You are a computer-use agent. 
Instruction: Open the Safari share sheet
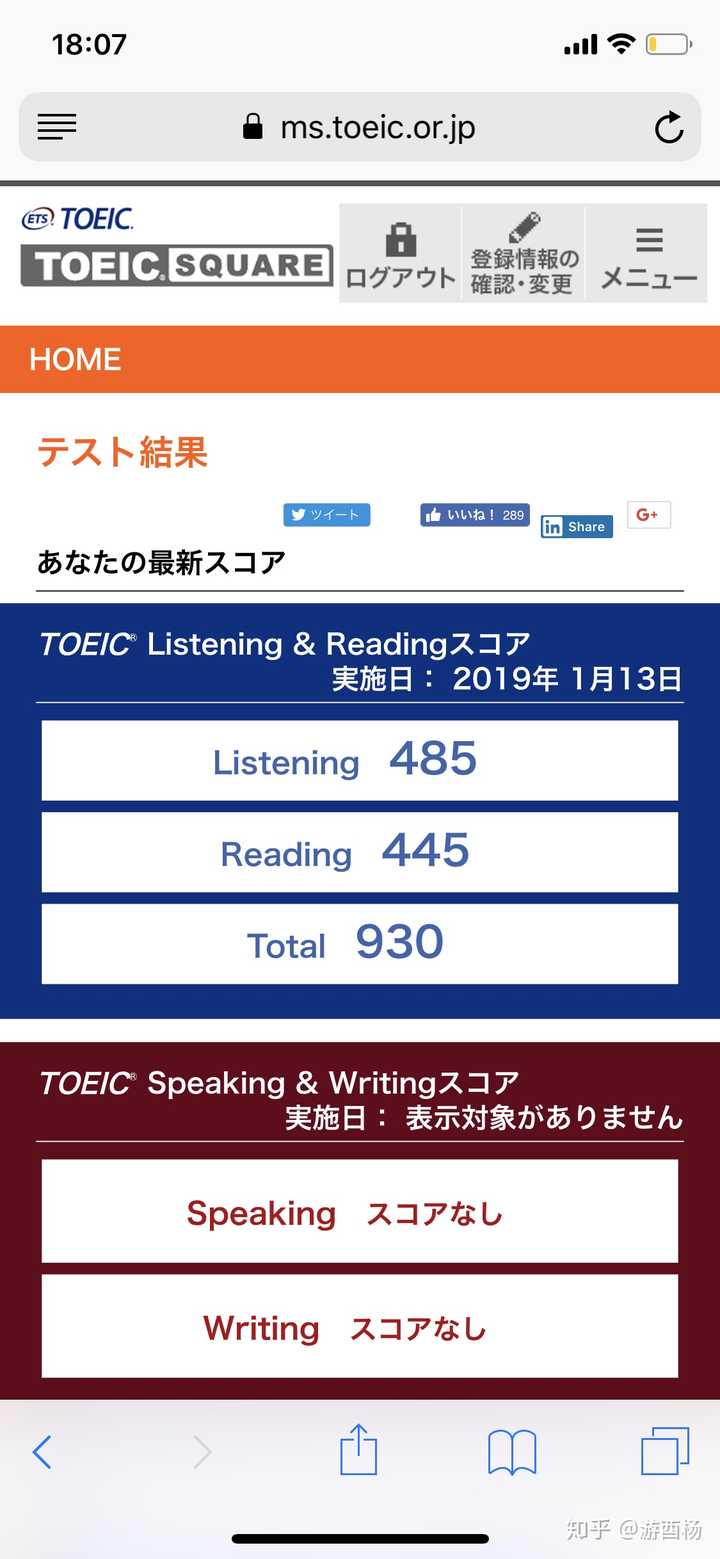point(358,1451)
